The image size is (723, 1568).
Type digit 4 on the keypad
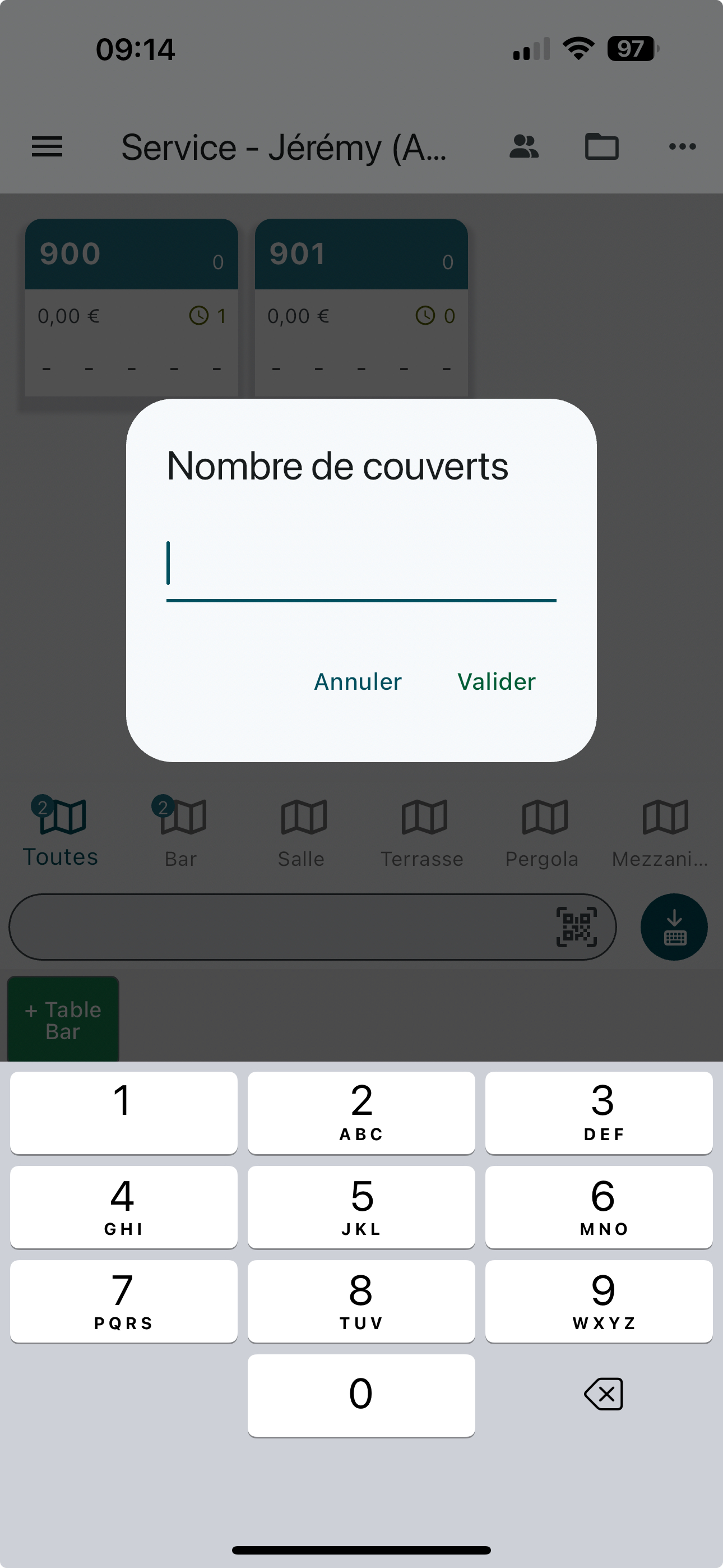click(123, 1206)
